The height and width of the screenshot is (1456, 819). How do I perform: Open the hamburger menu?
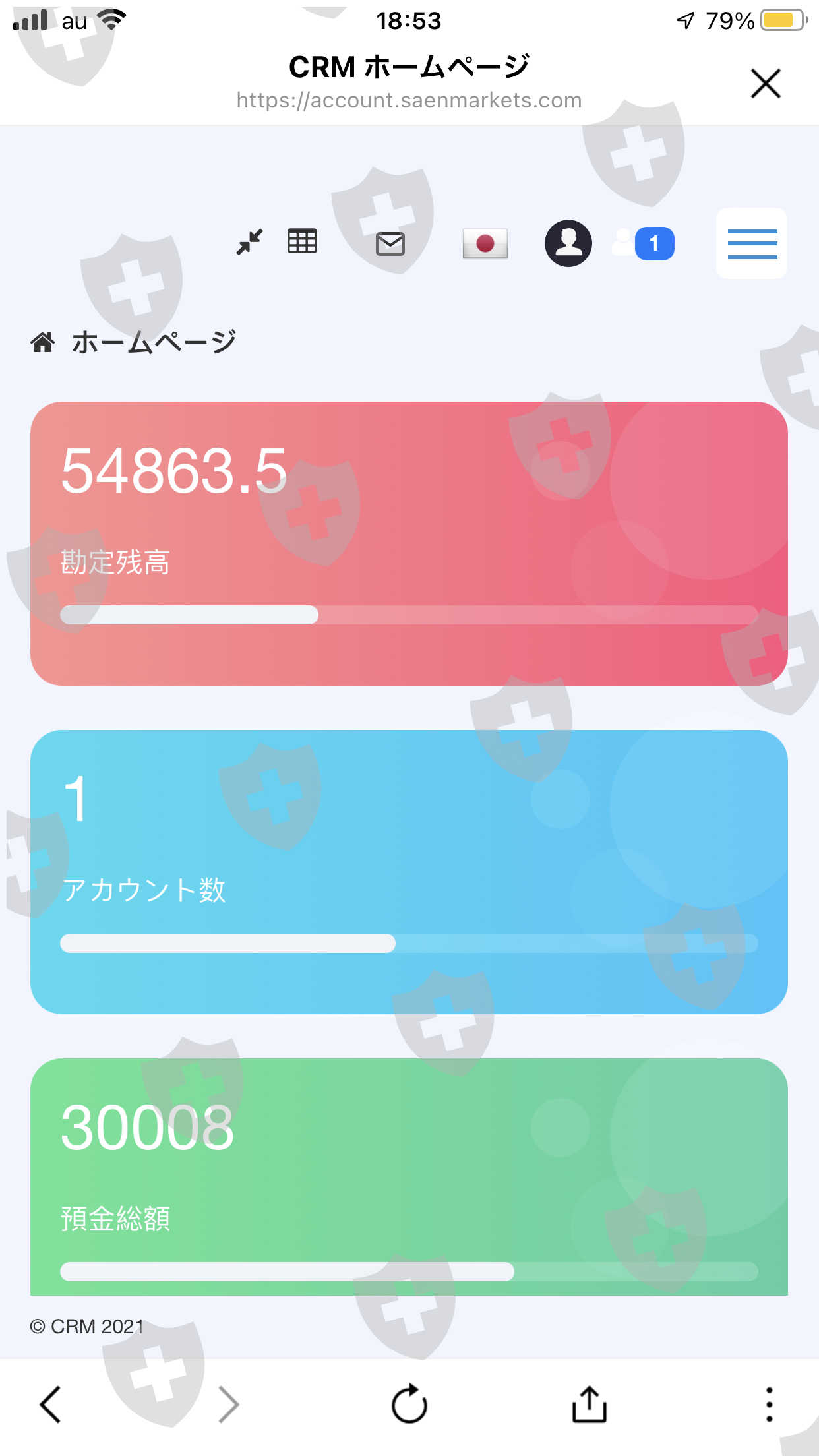click(752, 243)
